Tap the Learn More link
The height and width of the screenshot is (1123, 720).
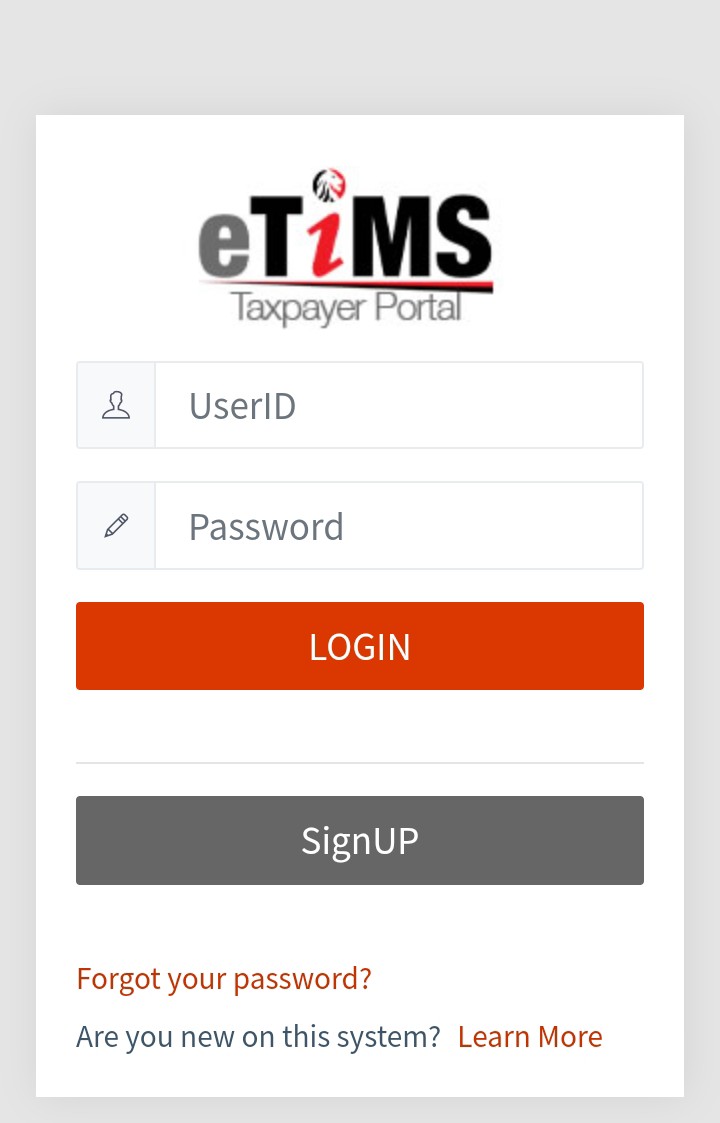click(530, 1036)
